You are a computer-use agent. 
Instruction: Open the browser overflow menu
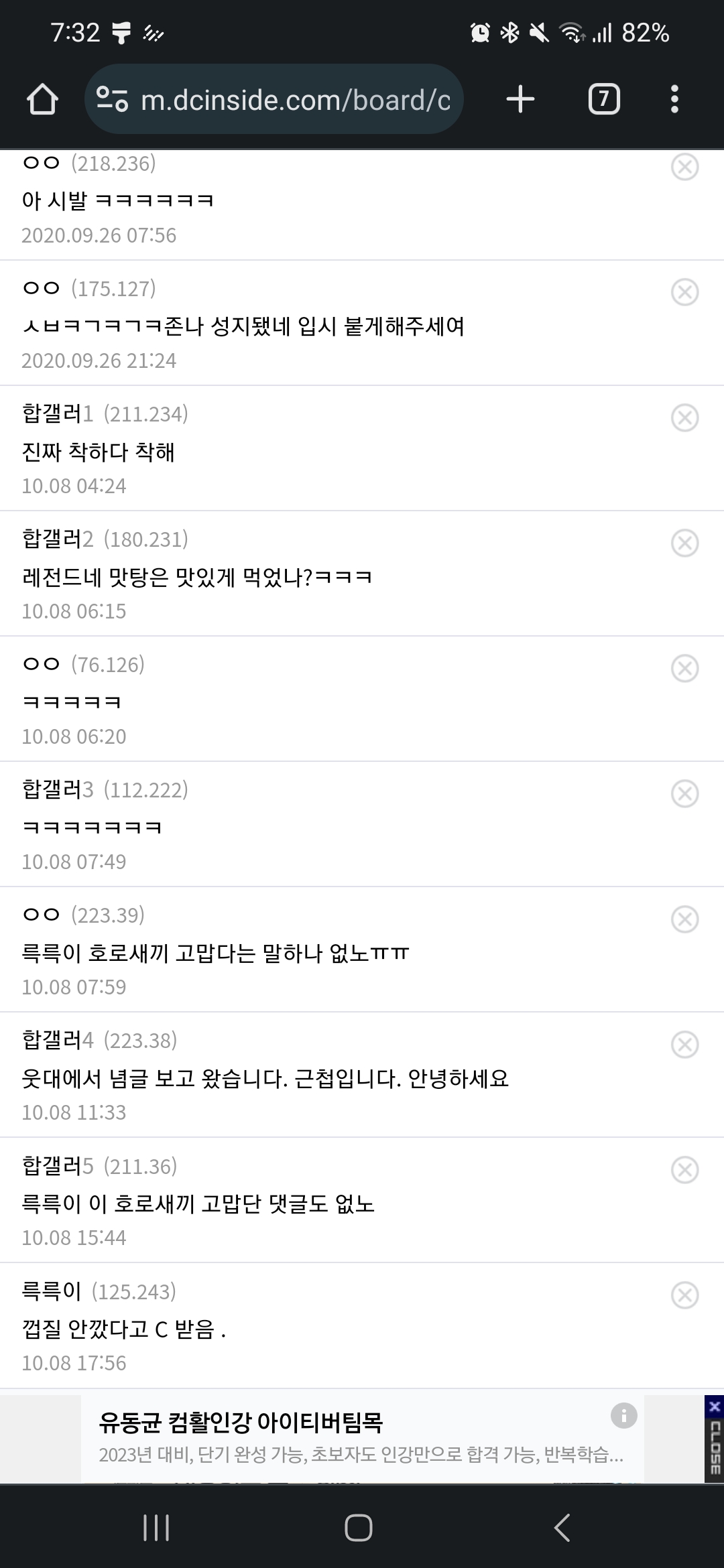(674, 99)
